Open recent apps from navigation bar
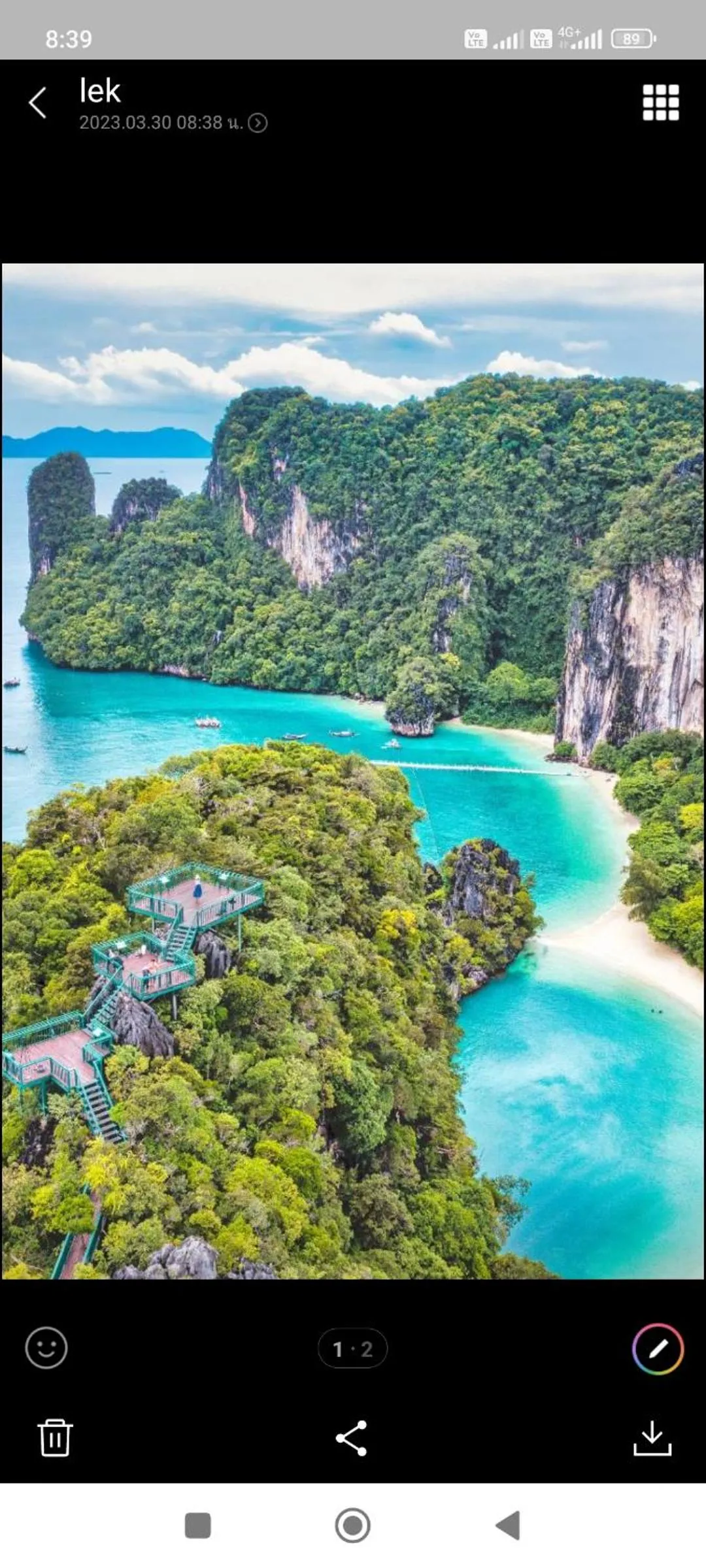706x1568 pixels. point(197,1526)
